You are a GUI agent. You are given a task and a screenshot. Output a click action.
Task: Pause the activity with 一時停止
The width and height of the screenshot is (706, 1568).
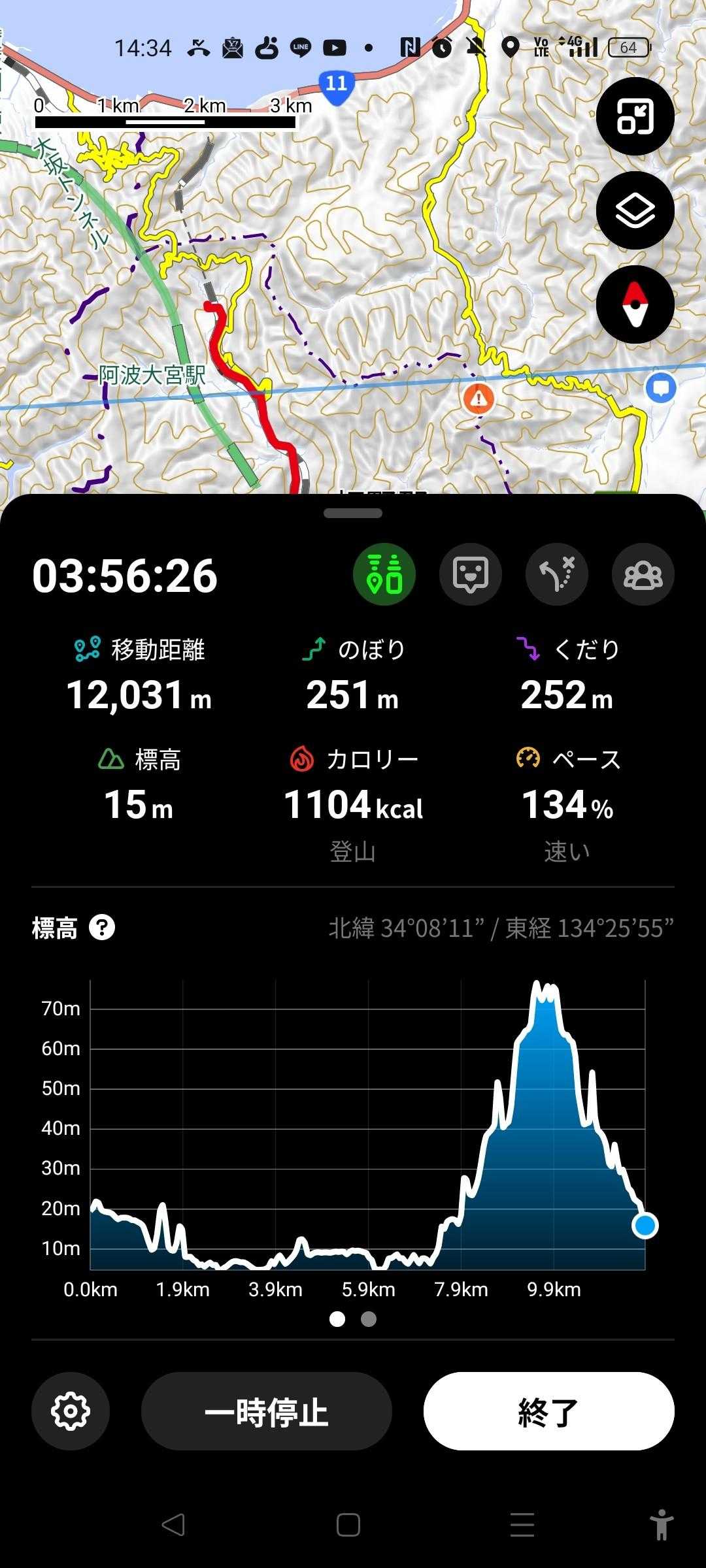(267, 1411)
